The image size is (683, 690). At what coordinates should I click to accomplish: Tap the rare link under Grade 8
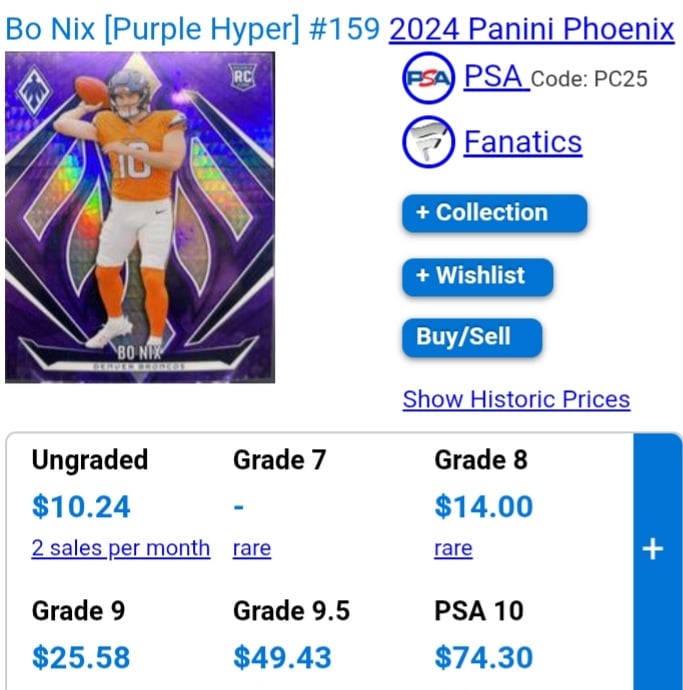453,548
